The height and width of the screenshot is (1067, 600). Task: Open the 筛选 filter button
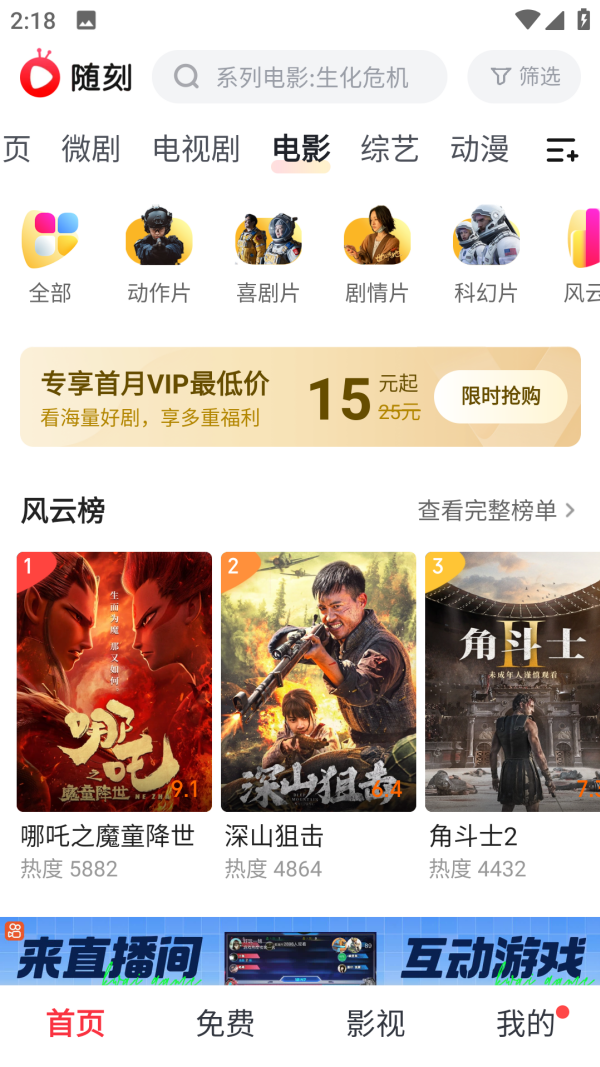pyautogui.click(x=524, y=77)
